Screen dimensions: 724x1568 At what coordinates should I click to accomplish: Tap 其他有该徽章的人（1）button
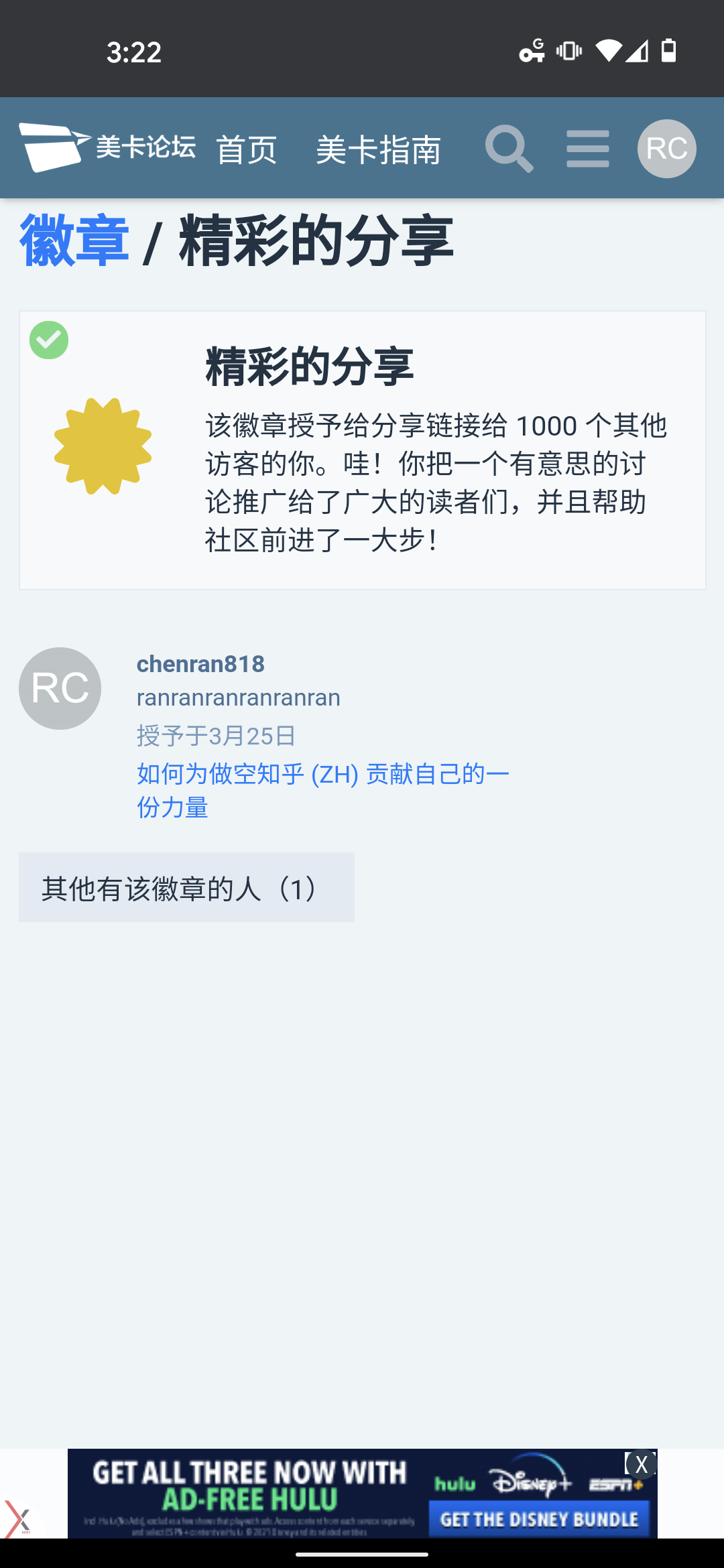point(186,887)
